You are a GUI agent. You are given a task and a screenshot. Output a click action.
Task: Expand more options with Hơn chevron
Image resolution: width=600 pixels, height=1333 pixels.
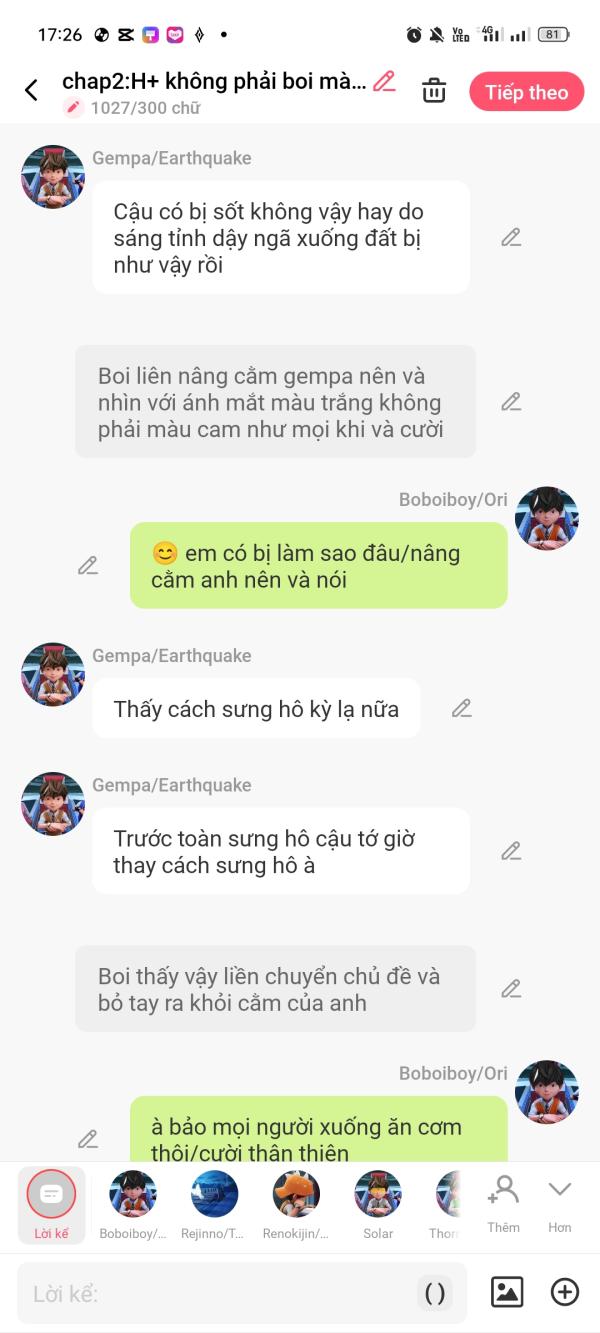(x=560, y=1203)
